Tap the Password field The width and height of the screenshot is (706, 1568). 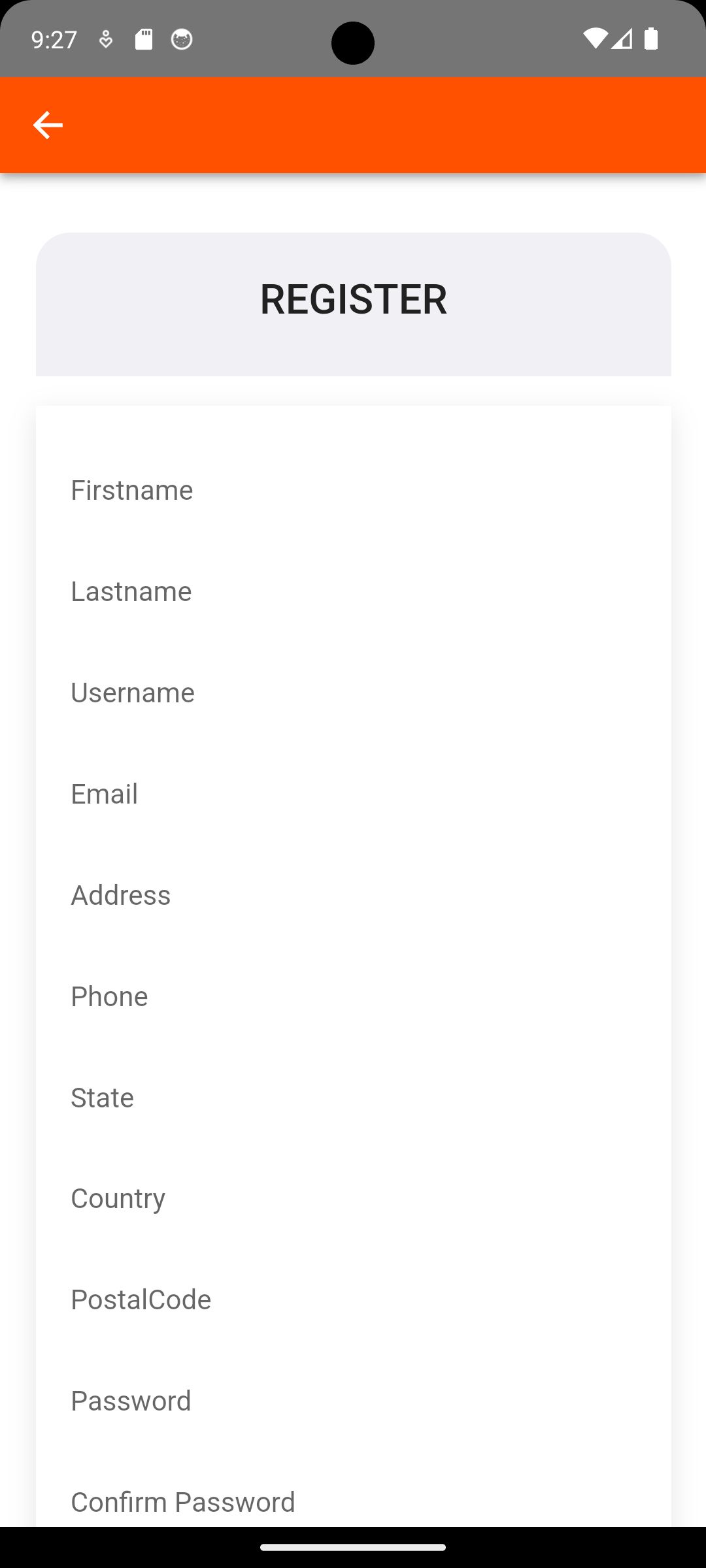[x=353, y=1401]
